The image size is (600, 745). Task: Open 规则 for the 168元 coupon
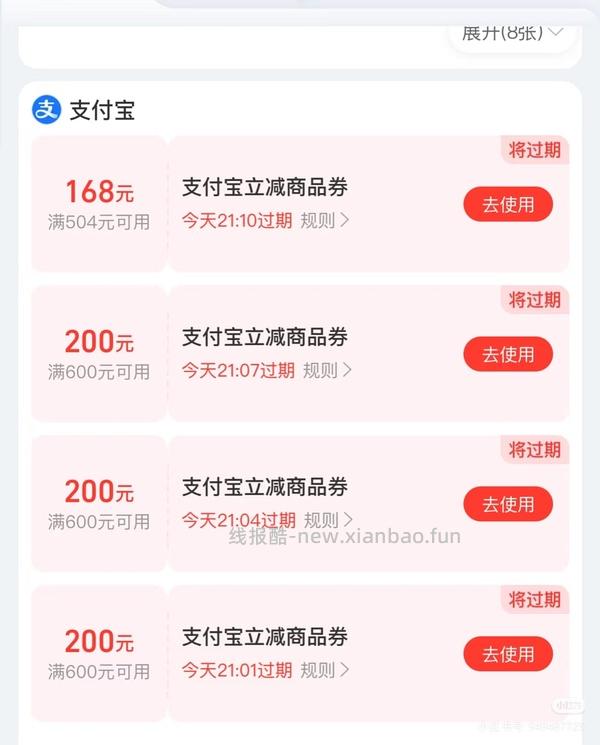(326, 220)
